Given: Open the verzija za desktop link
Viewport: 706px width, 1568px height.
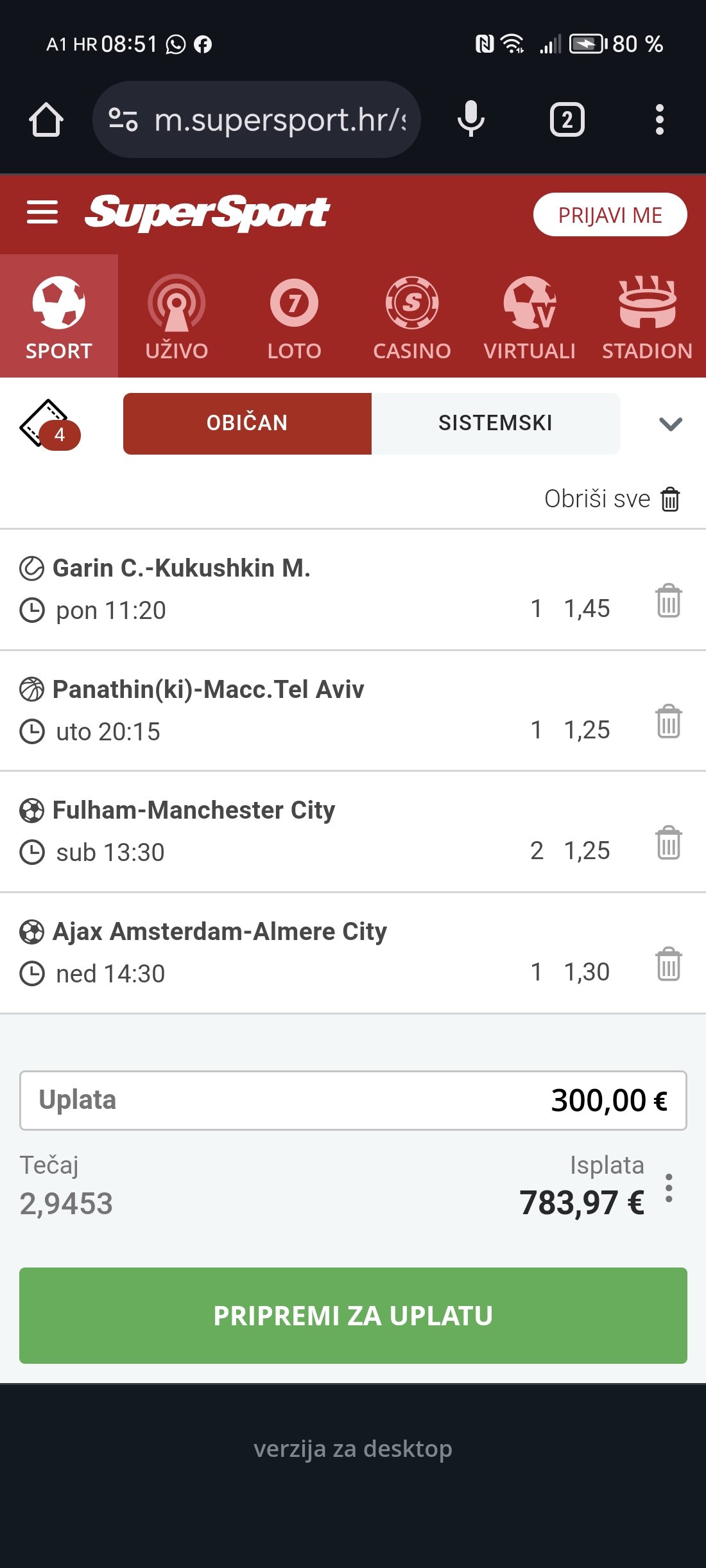Looking at the screenshot, I should point(353,1449).
